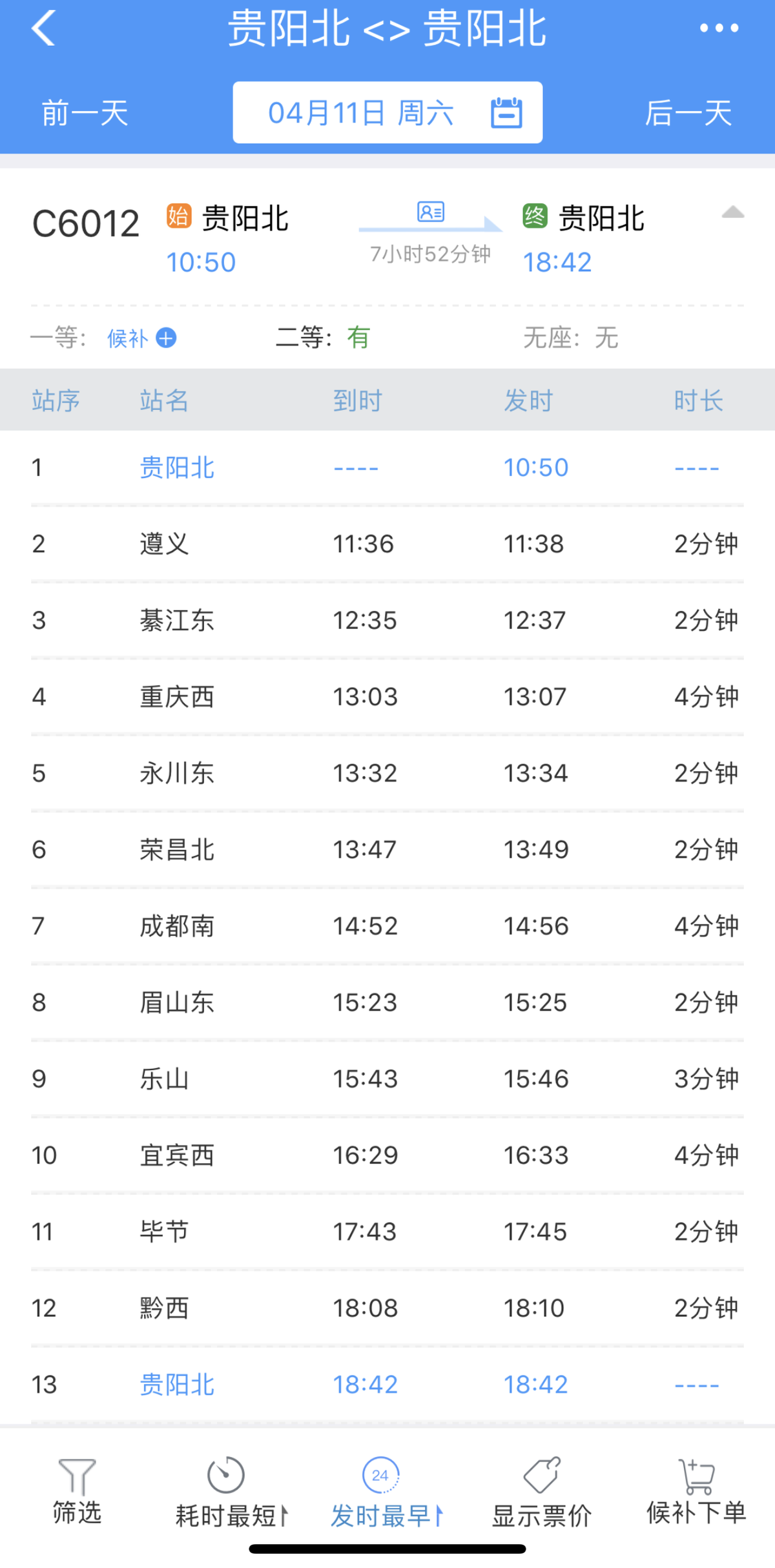The image size is (775, 1568).
Task: Open the three-dot overflow menu
Action: (x=719, y=28)
